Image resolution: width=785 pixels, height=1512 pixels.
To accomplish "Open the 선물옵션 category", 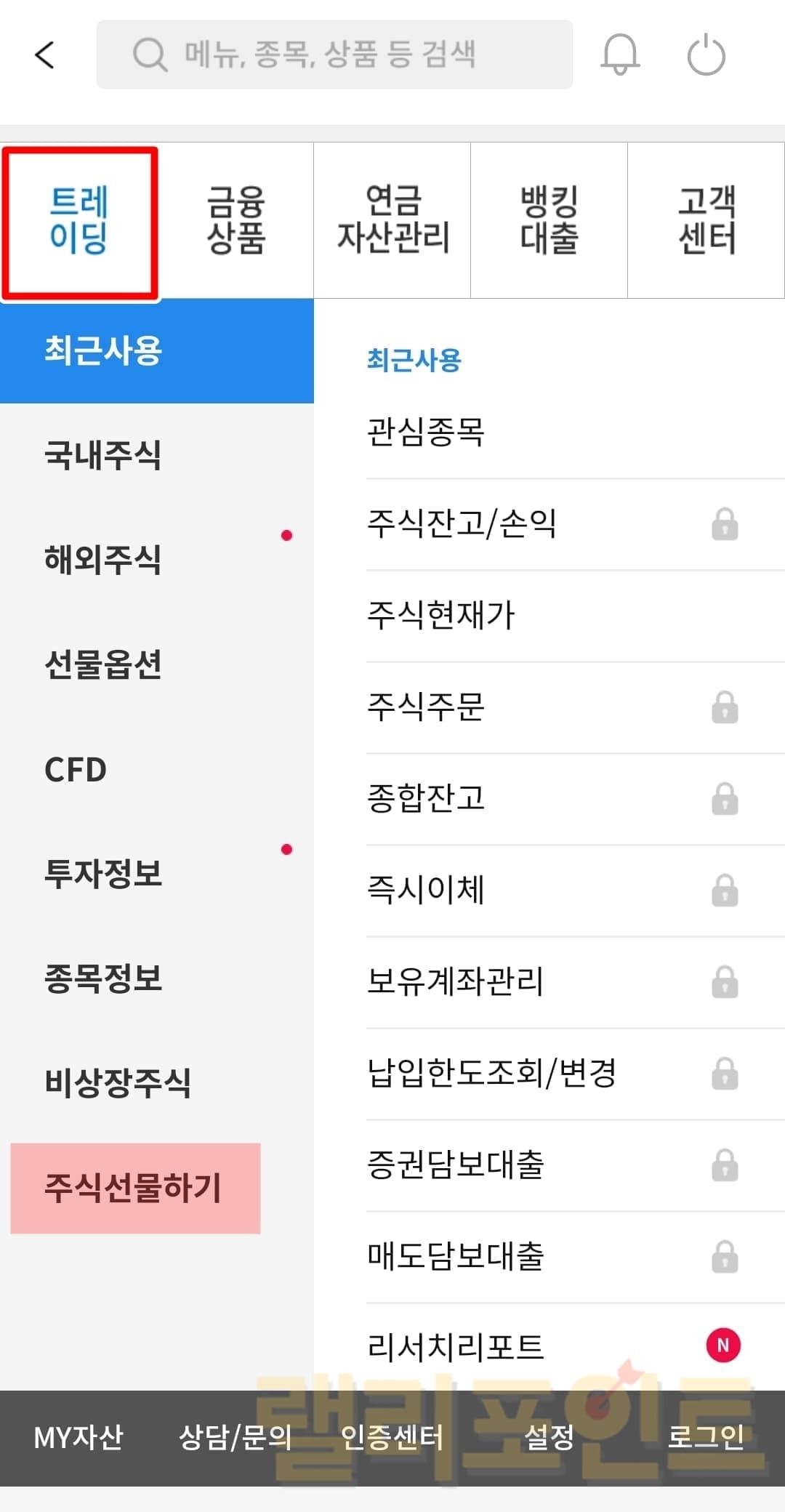I will click(103, 664).
